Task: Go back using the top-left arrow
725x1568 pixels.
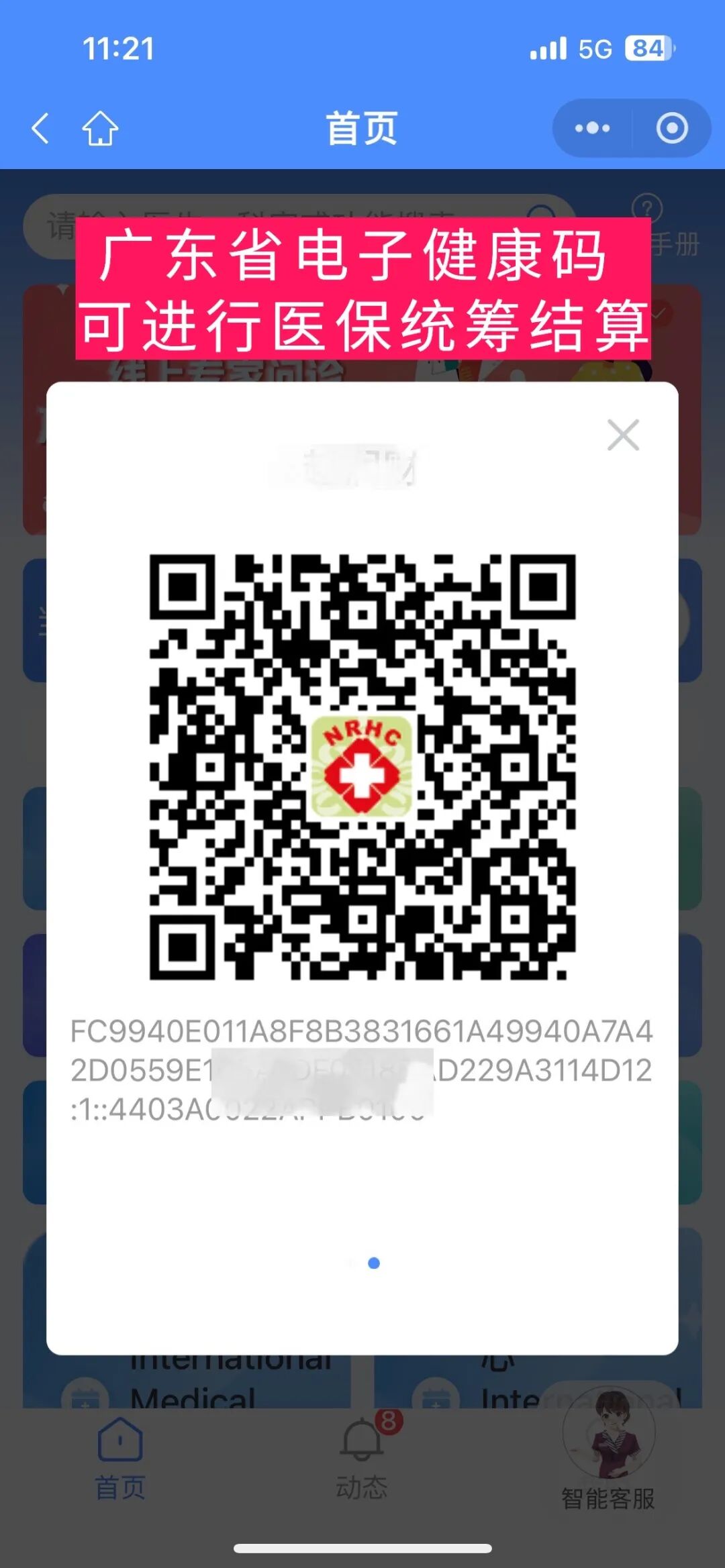Action: (x=41, y=128)
